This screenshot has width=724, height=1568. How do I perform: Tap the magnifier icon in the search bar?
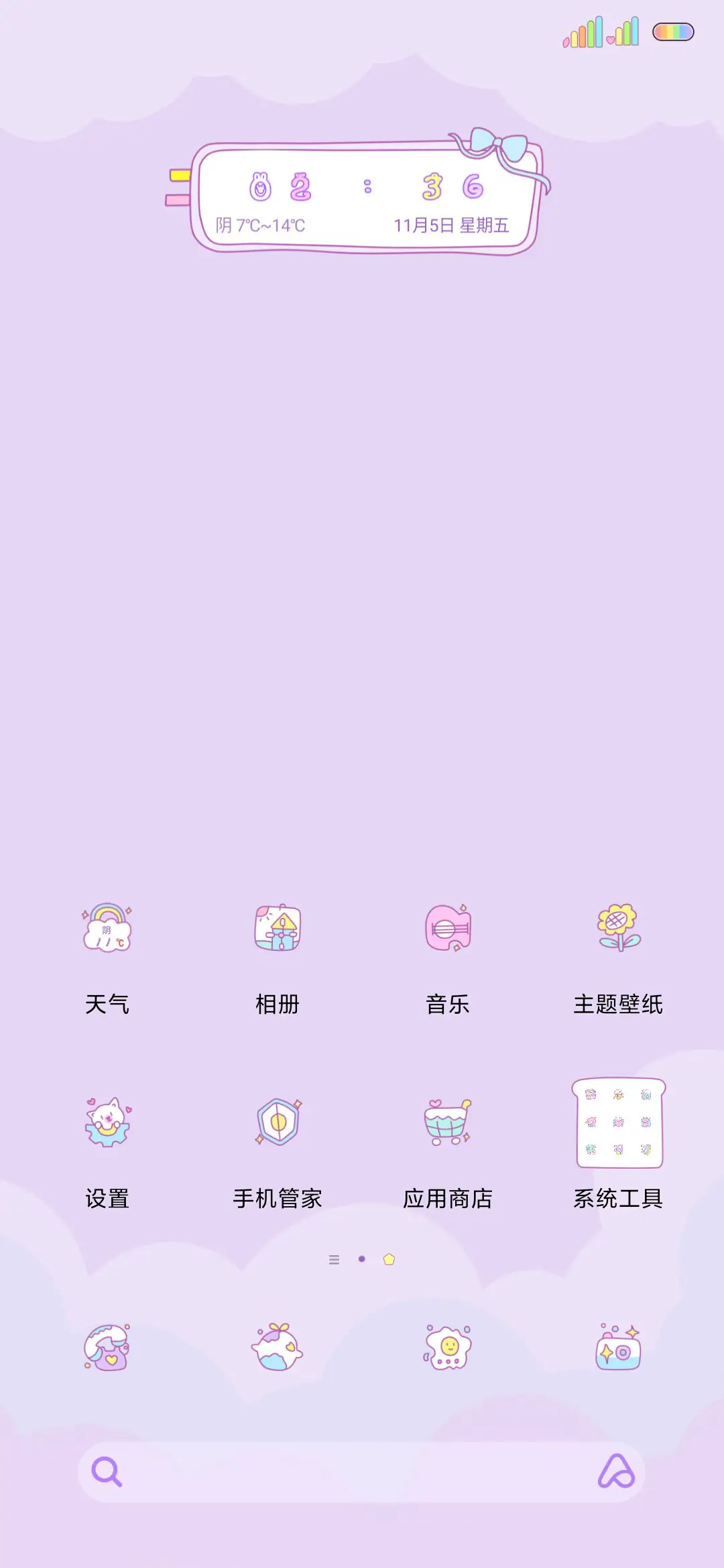[106, 1484]
